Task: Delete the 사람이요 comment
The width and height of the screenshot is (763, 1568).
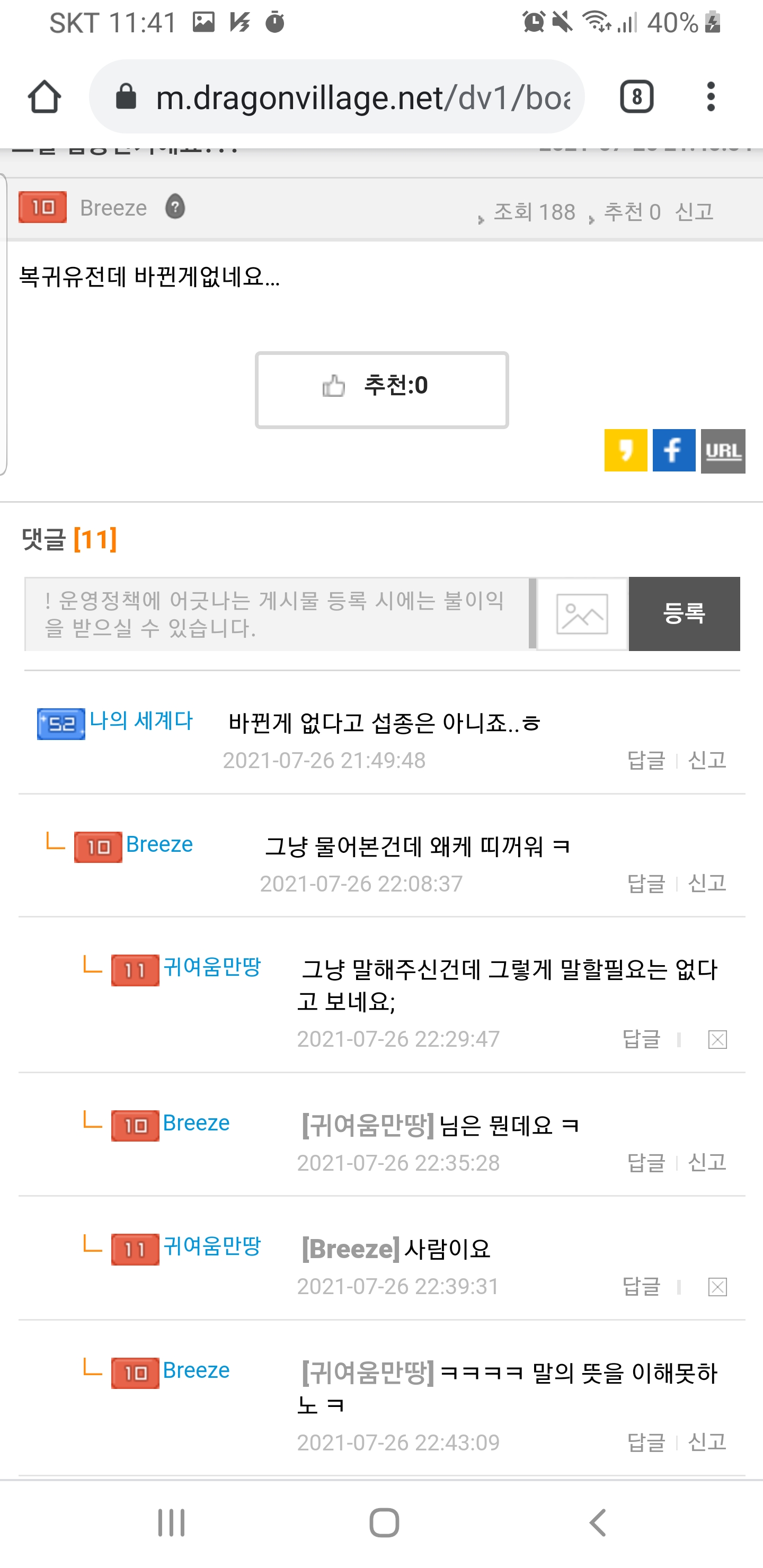Action: click(x=717, y=1287)
